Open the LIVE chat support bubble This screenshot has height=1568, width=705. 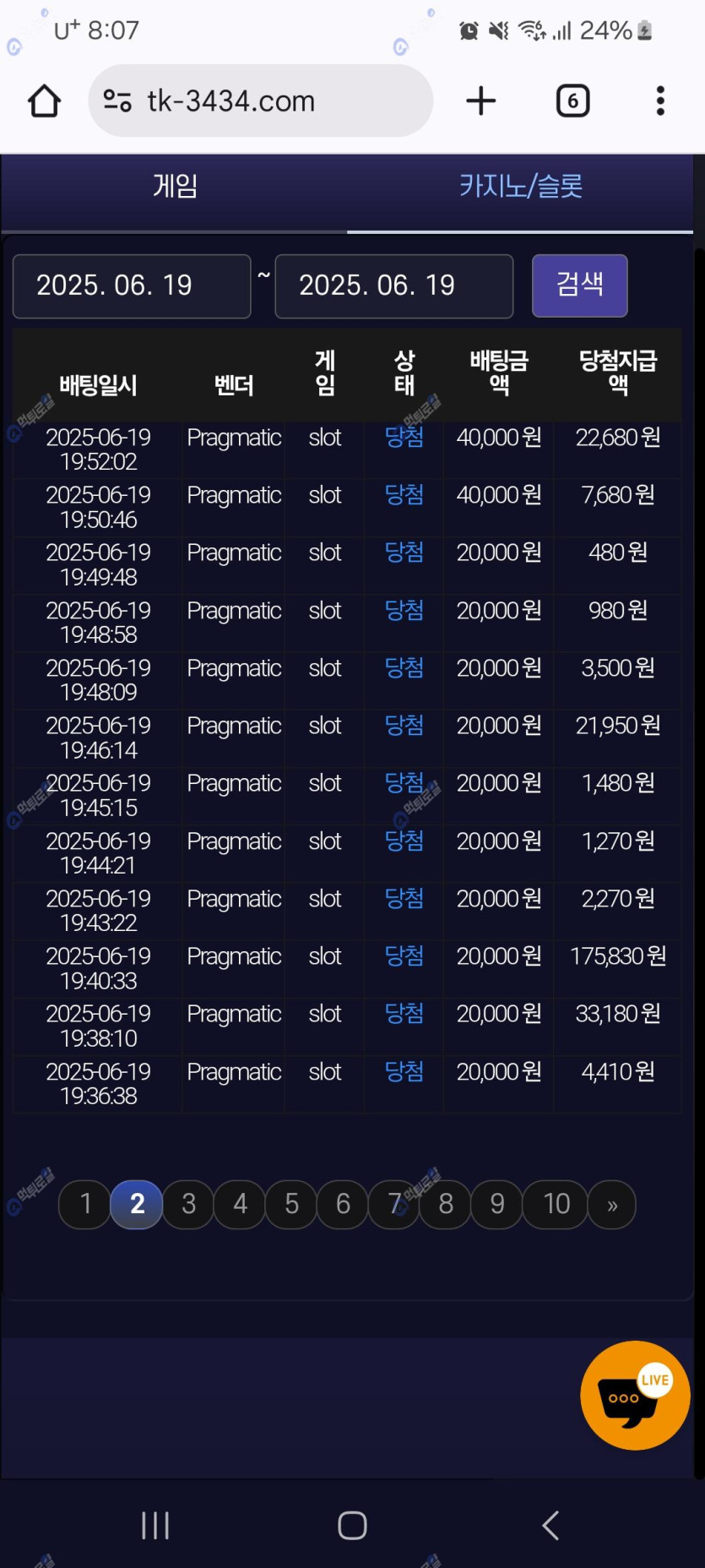635,1396
